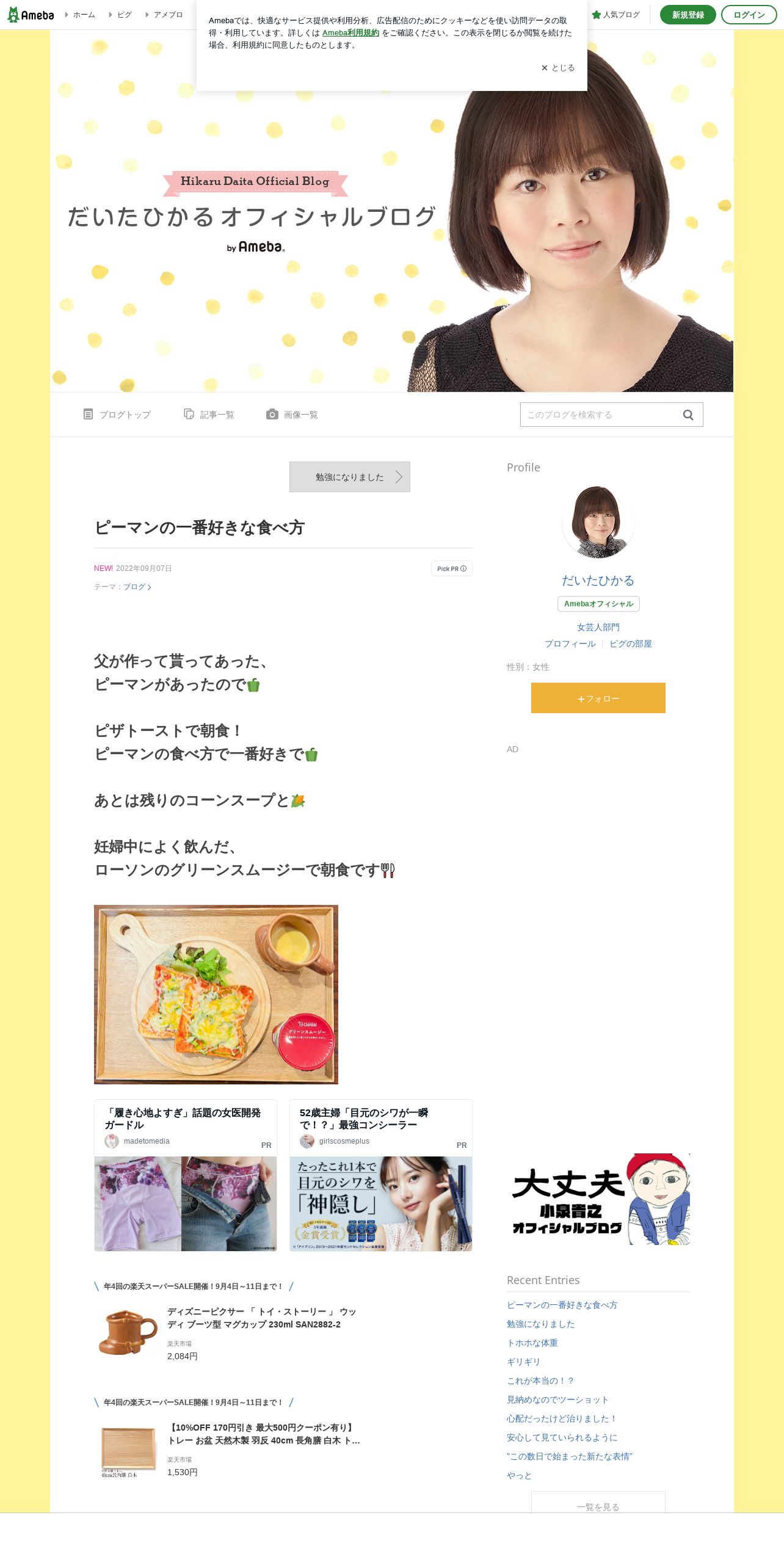Open the 記事一覧 tab

click(209, 415)
